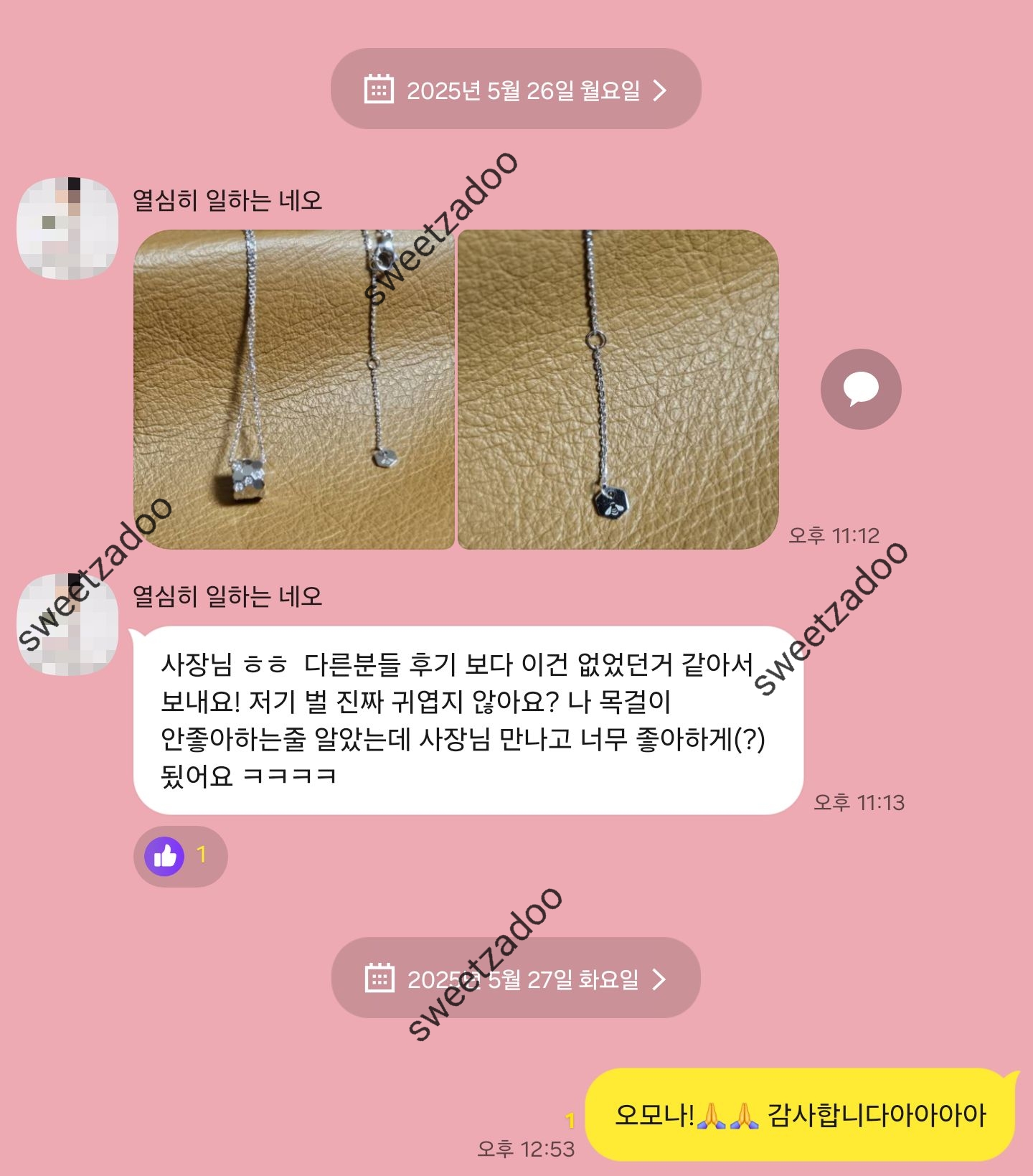Open the May 26, 2025 date chip
The height and width of the screenshot is (1176, 1033).
pyautogui.click(x=515, y=90)
